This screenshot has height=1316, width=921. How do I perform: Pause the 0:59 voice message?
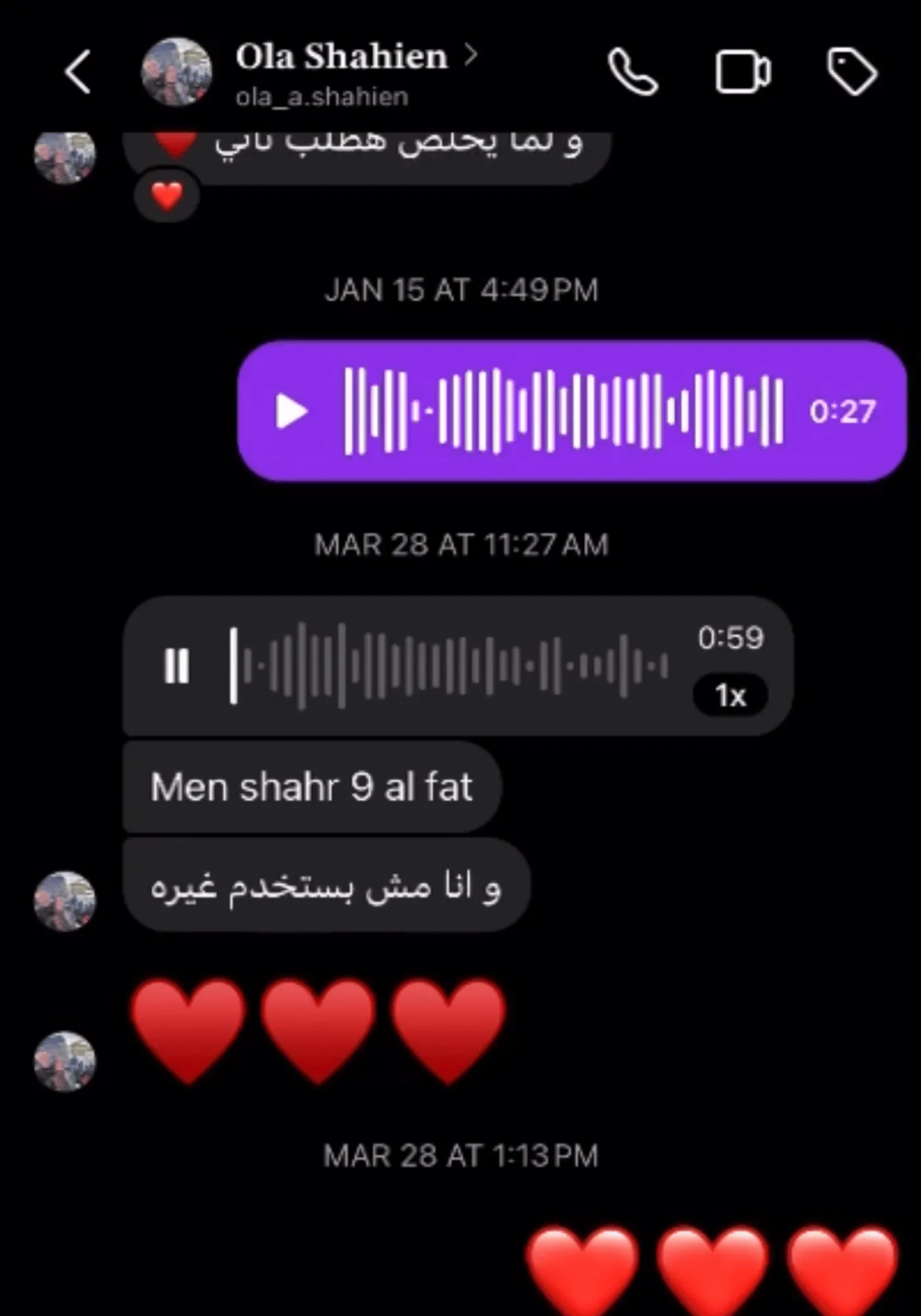(x=176, y=666)
